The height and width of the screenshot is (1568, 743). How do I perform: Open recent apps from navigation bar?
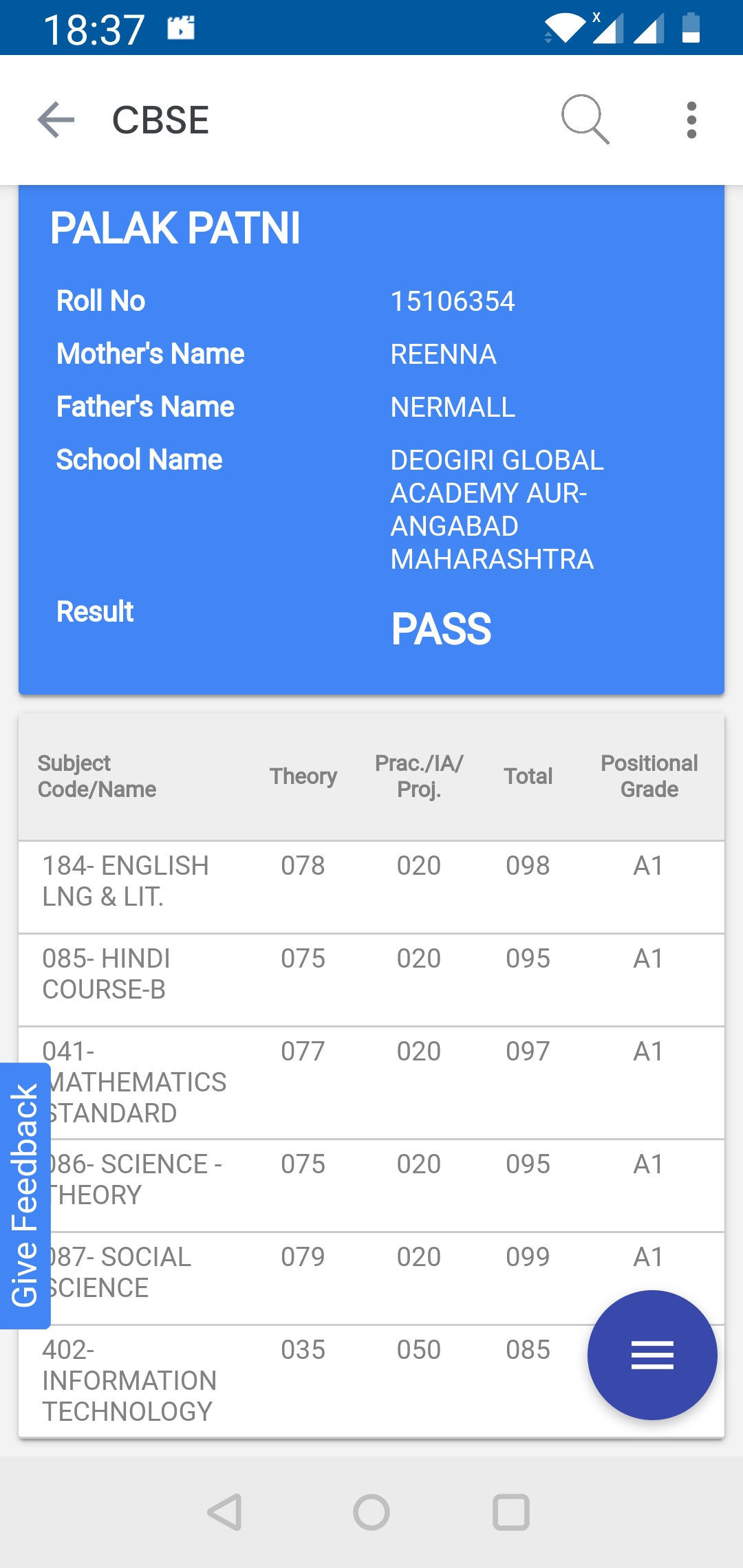511,1512
